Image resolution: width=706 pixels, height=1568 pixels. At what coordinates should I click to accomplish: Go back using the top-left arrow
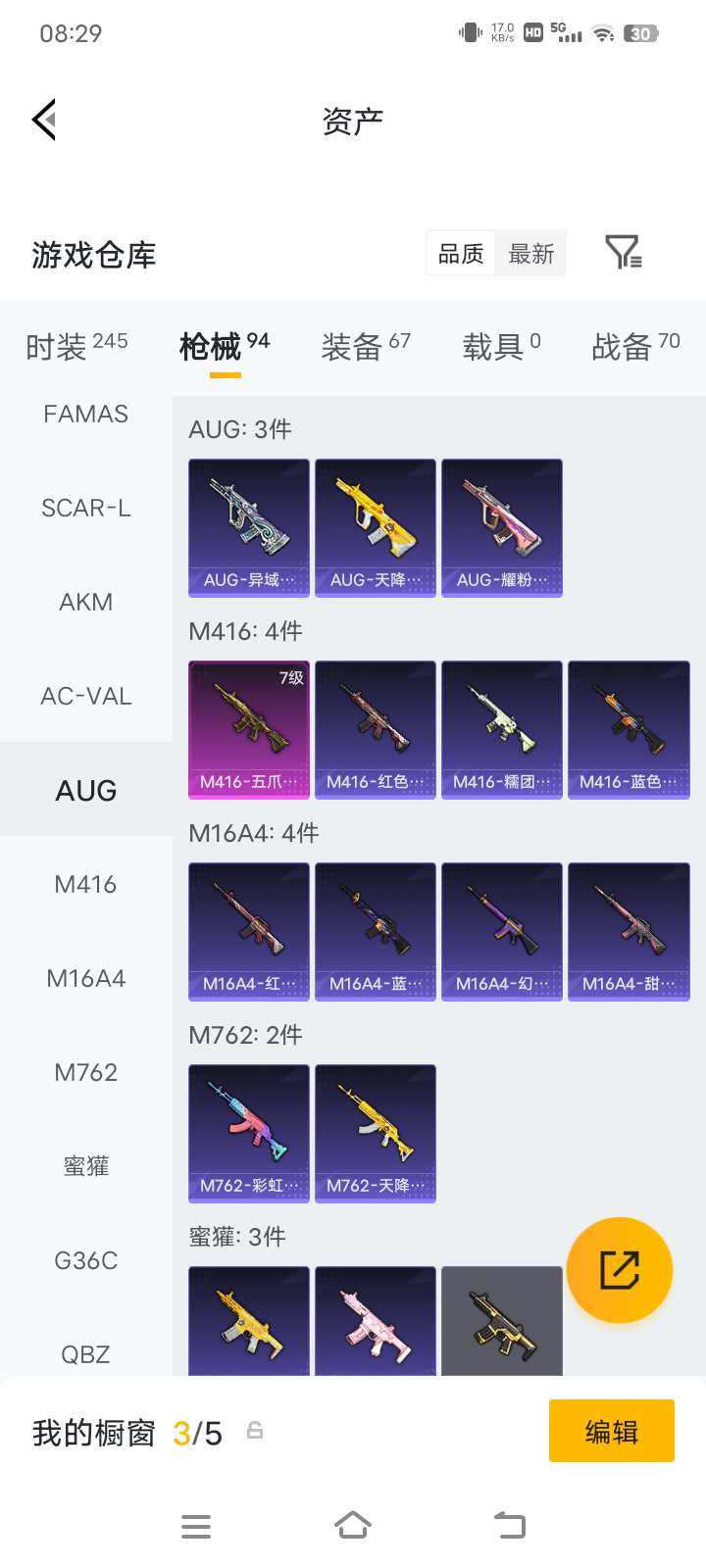tap(44, 120)
